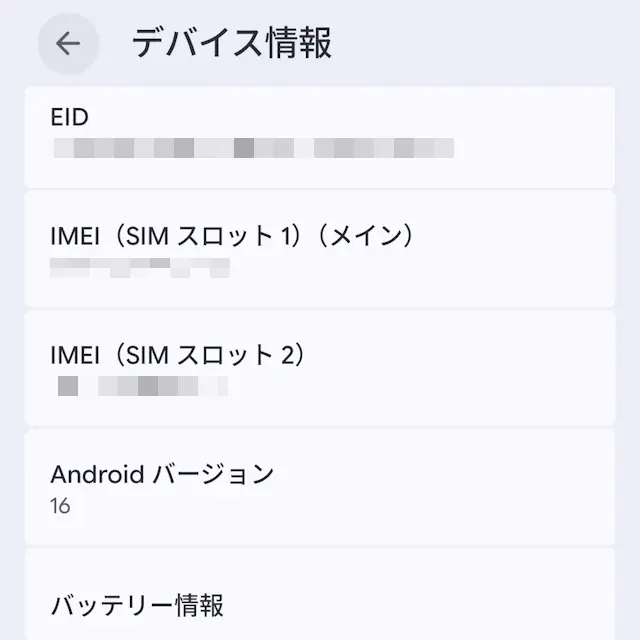Viewport: 640px width, 640px height.
Task: Go back from デバイス情報 screen
Action: tap(68, 44)
